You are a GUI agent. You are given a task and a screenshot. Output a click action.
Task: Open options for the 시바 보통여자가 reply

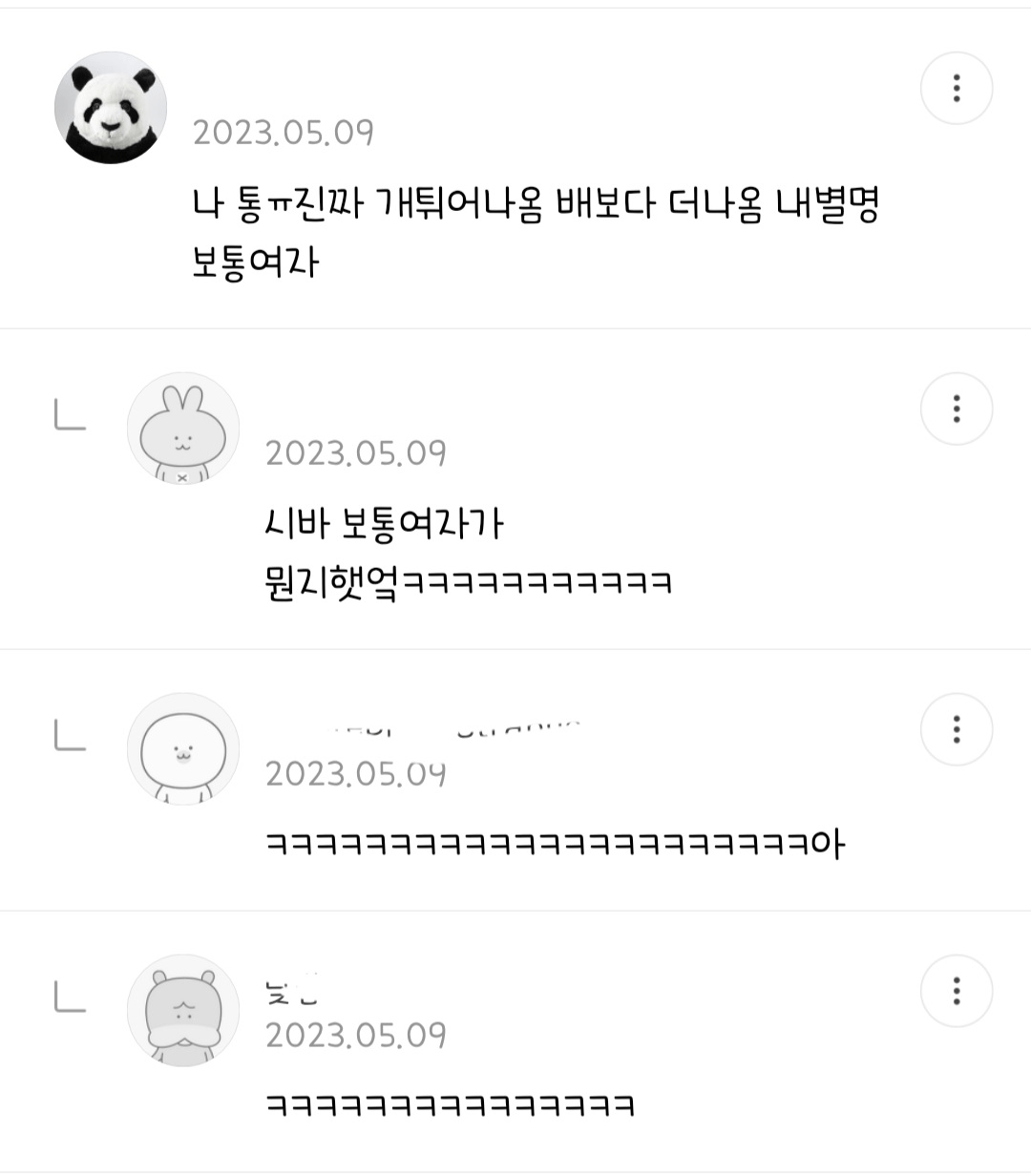click(956, 409)
